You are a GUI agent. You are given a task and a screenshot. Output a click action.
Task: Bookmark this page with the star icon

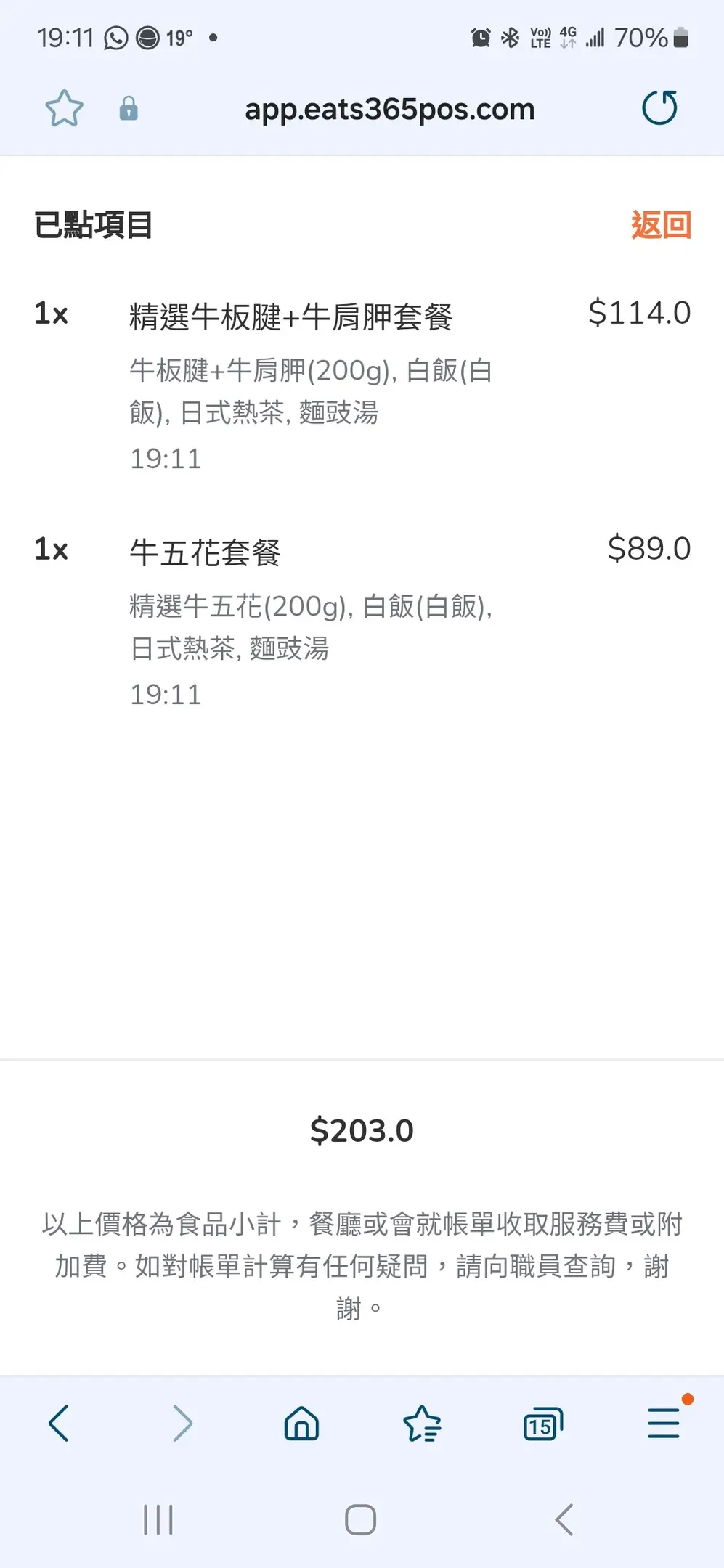[x=64, y=109]
